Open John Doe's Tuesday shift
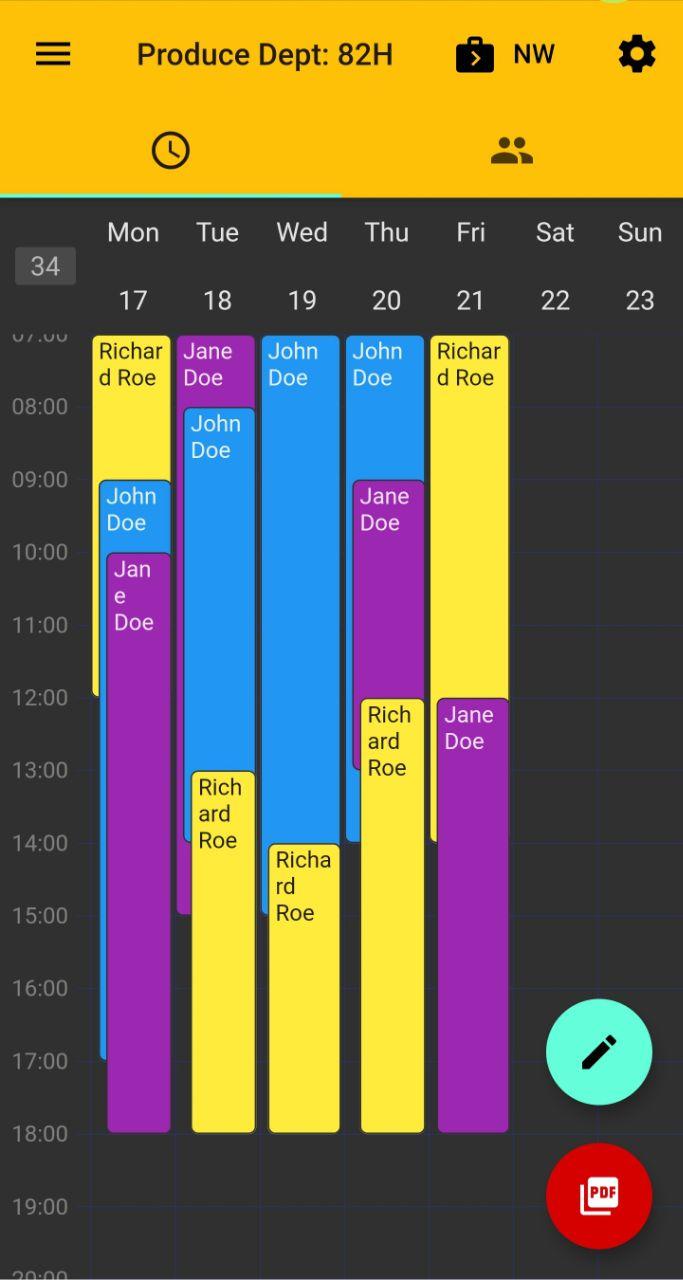This screenshot has height=1280, width=683. pos(220,600)
